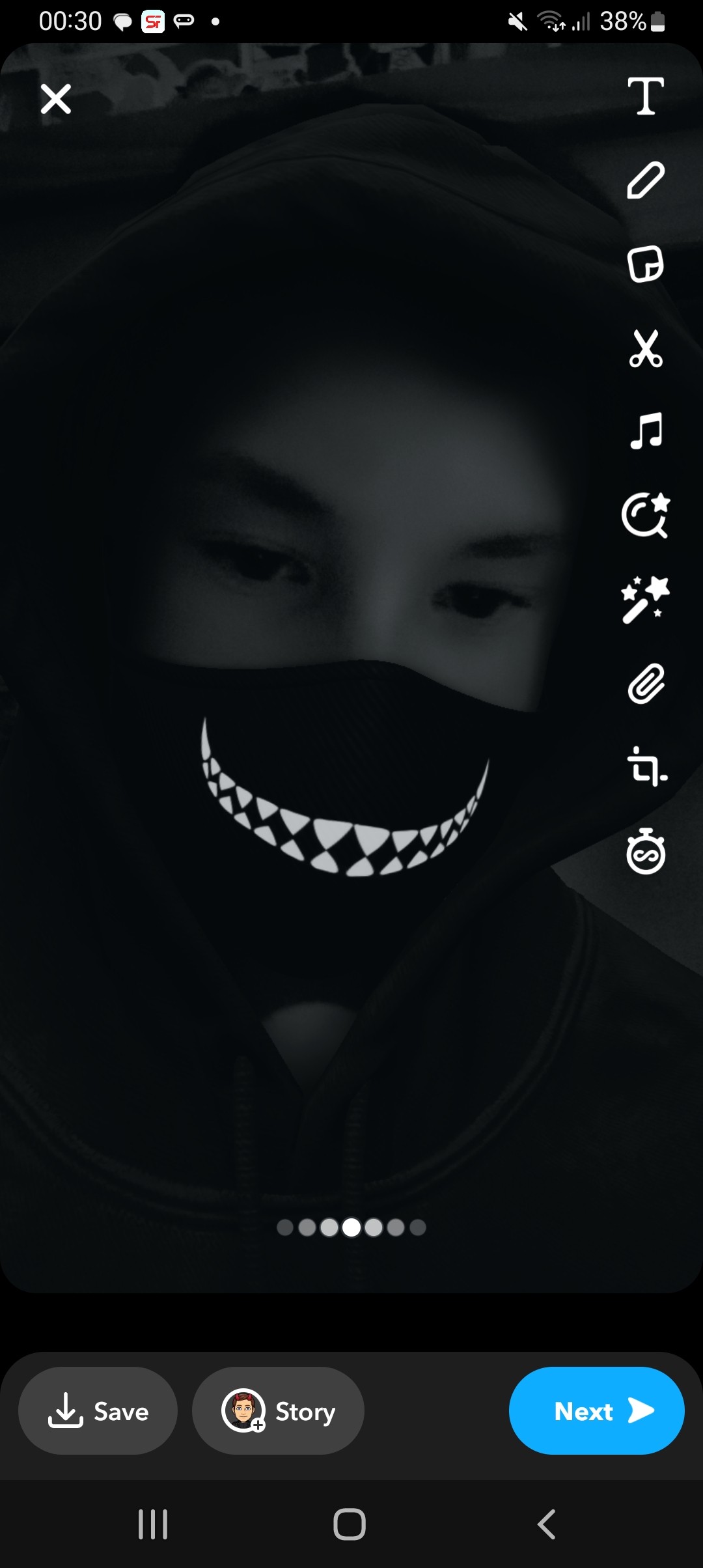The image size is (703, 1568).
Task: Add music with the note icon
Action: tap(646, 431)
